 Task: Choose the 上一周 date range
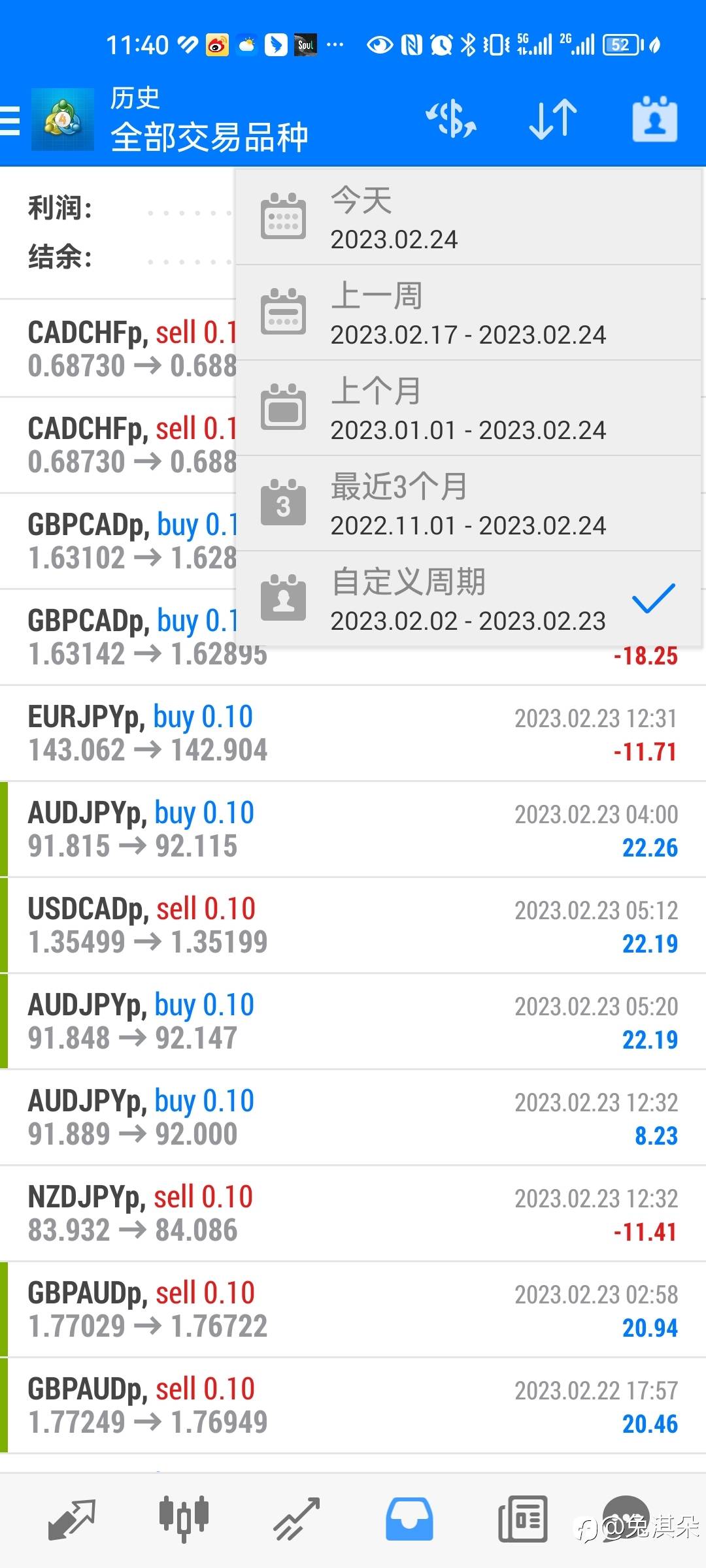point(467,314)
